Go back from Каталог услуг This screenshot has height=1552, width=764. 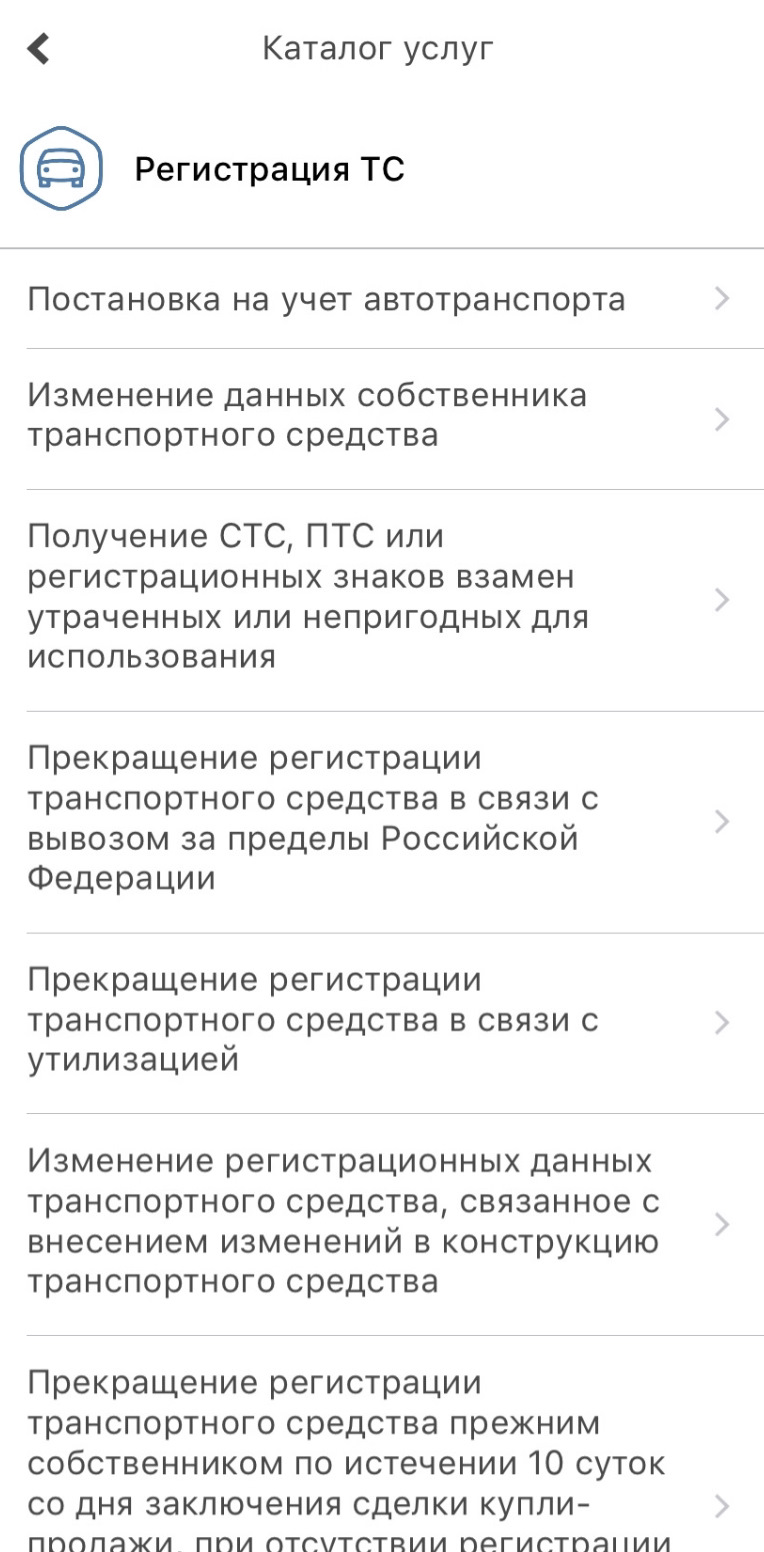click(38, 48)
